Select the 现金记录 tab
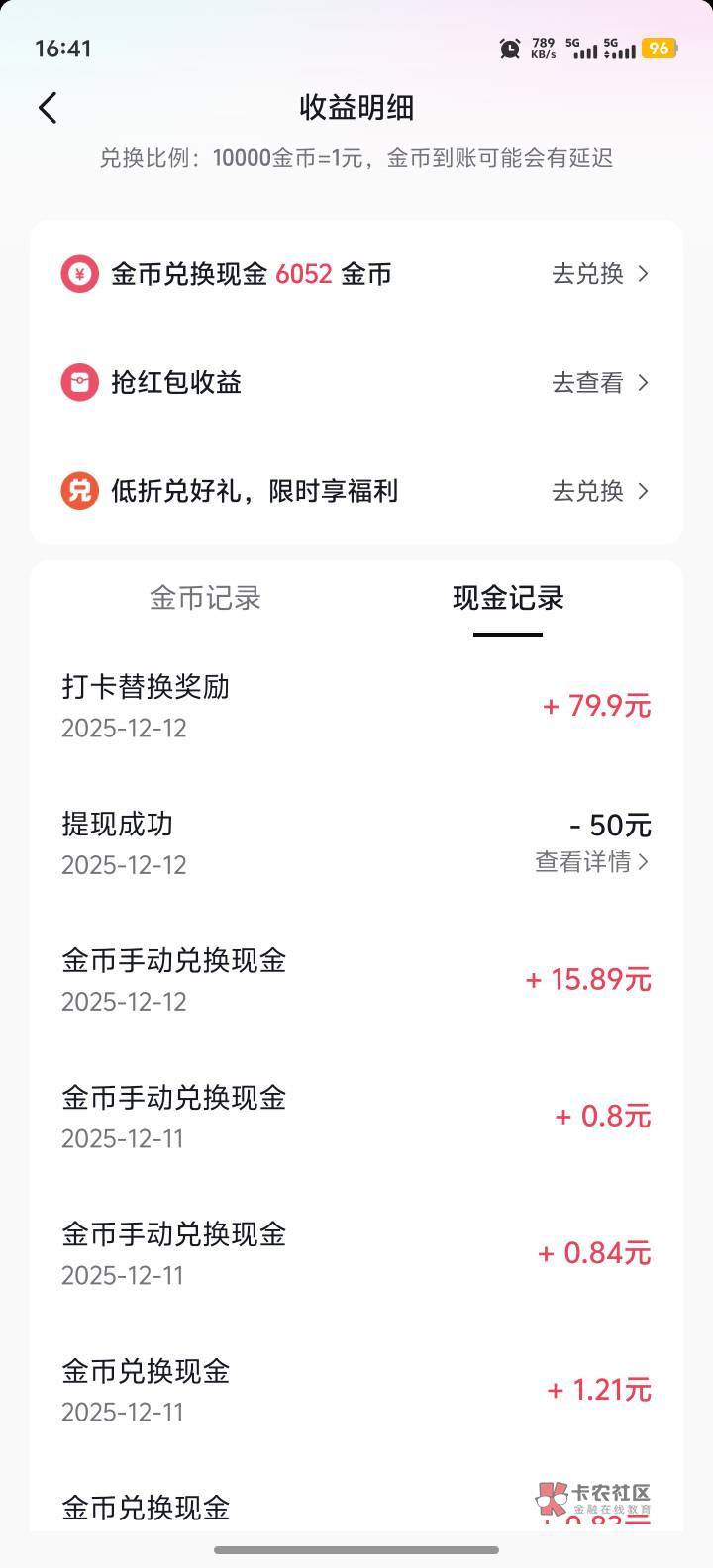 (508, 598)
